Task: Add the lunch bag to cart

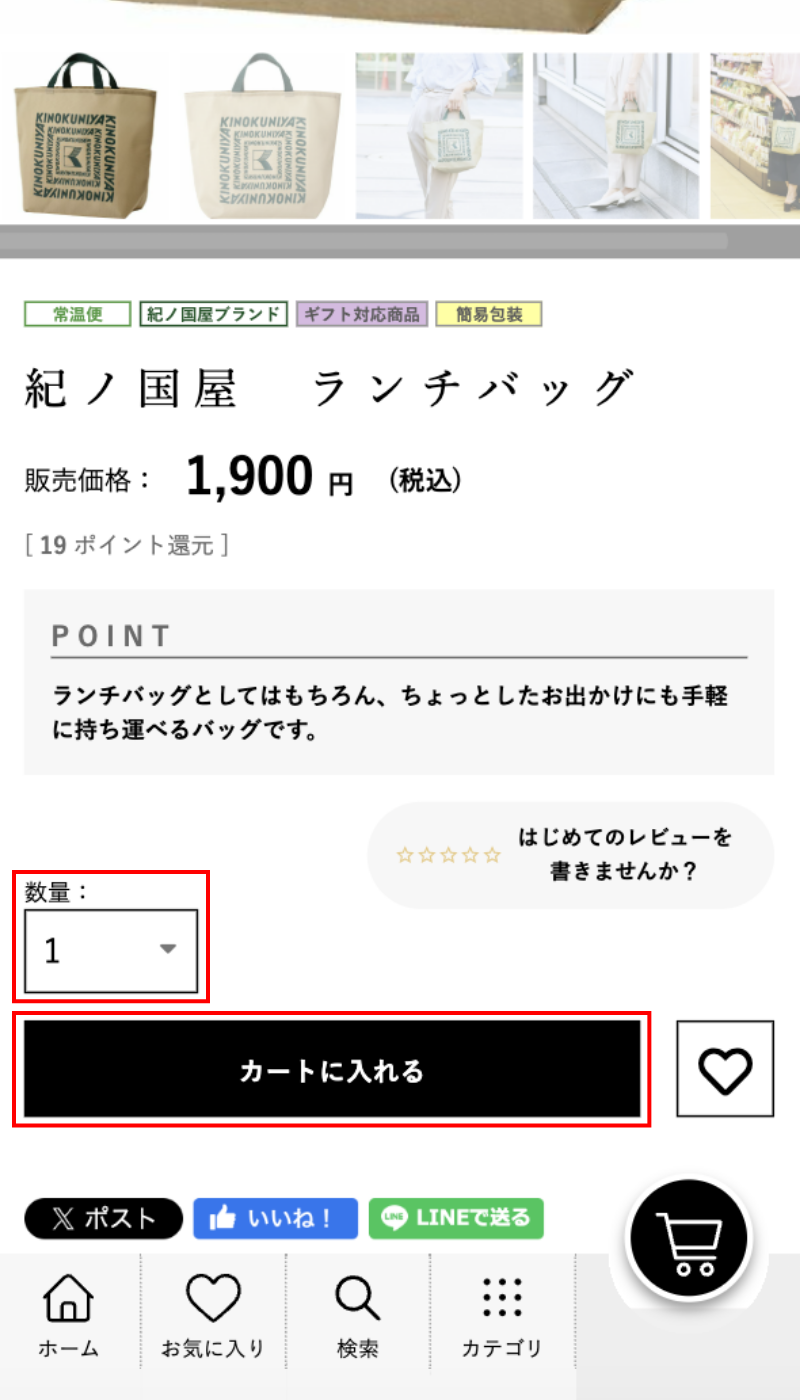Action: 332,1069
